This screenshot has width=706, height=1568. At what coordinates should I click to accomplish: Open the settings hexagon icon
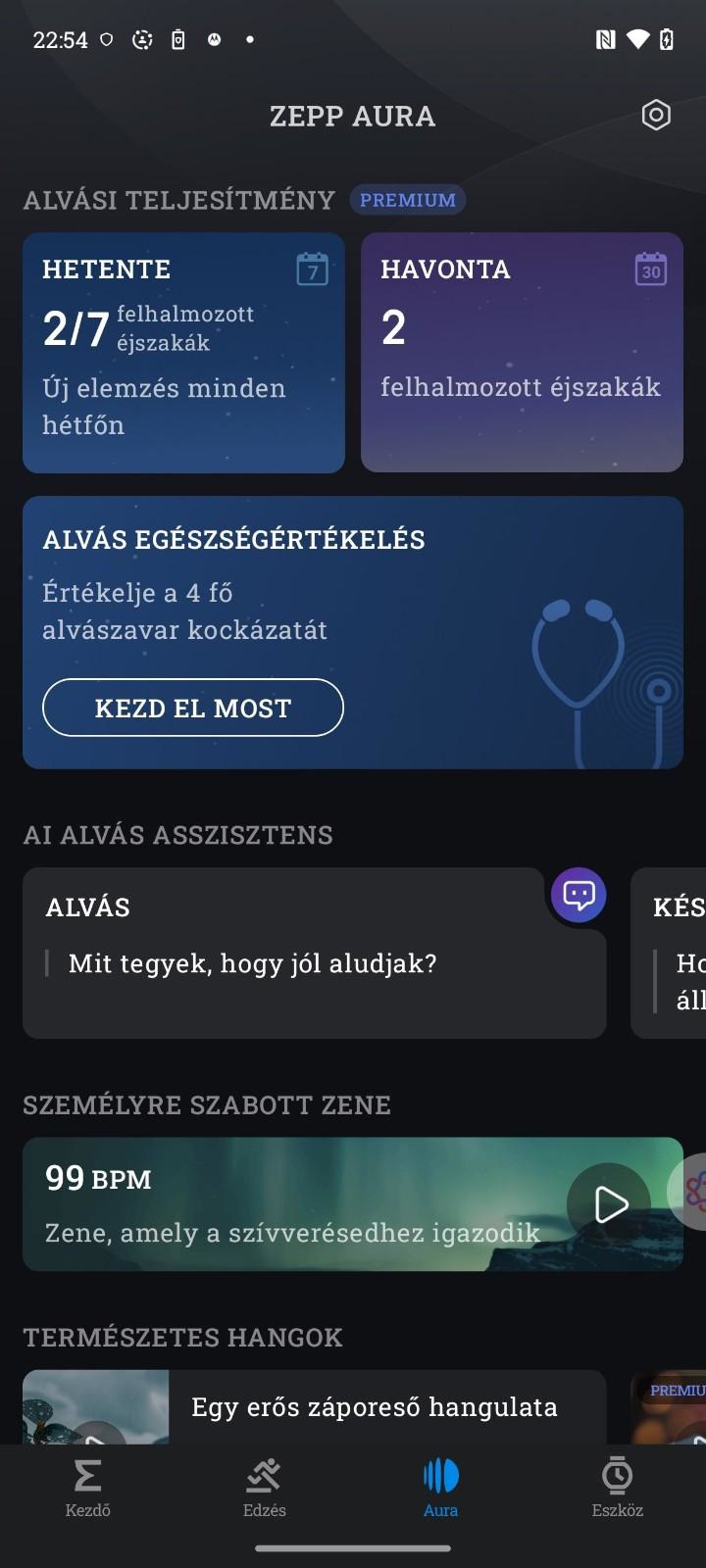pos(655,116)
